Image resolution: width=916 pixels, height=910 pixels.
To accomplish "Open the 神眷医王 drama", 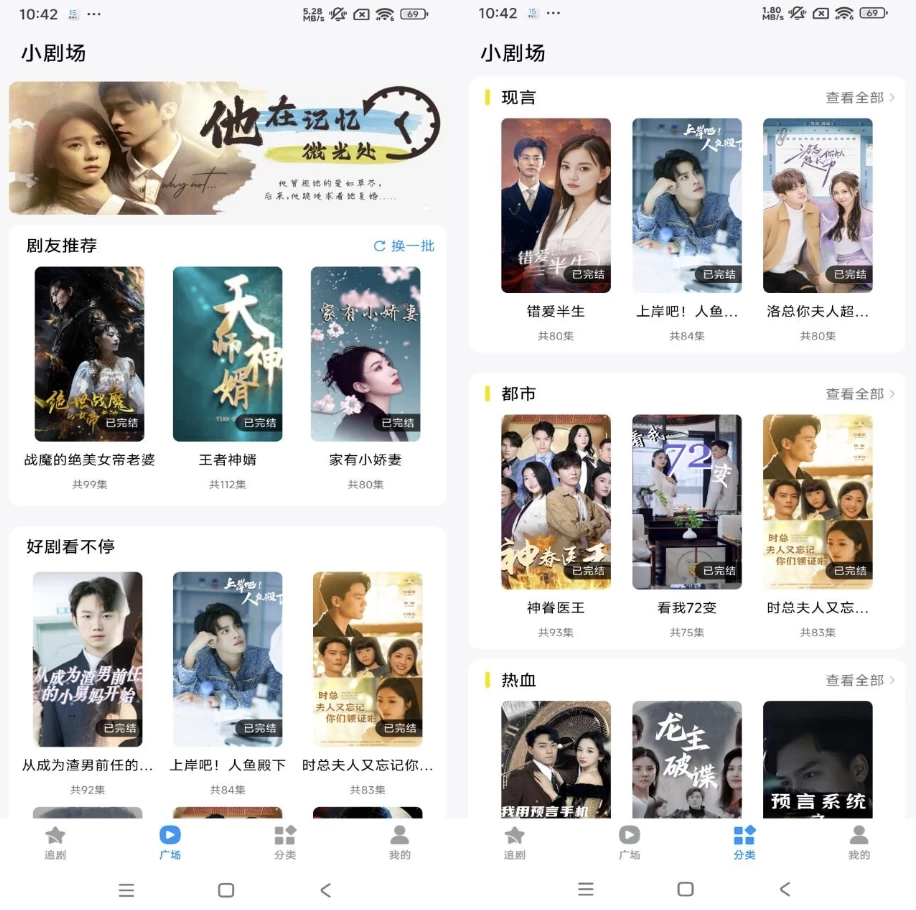I will (x=555, y=502).
